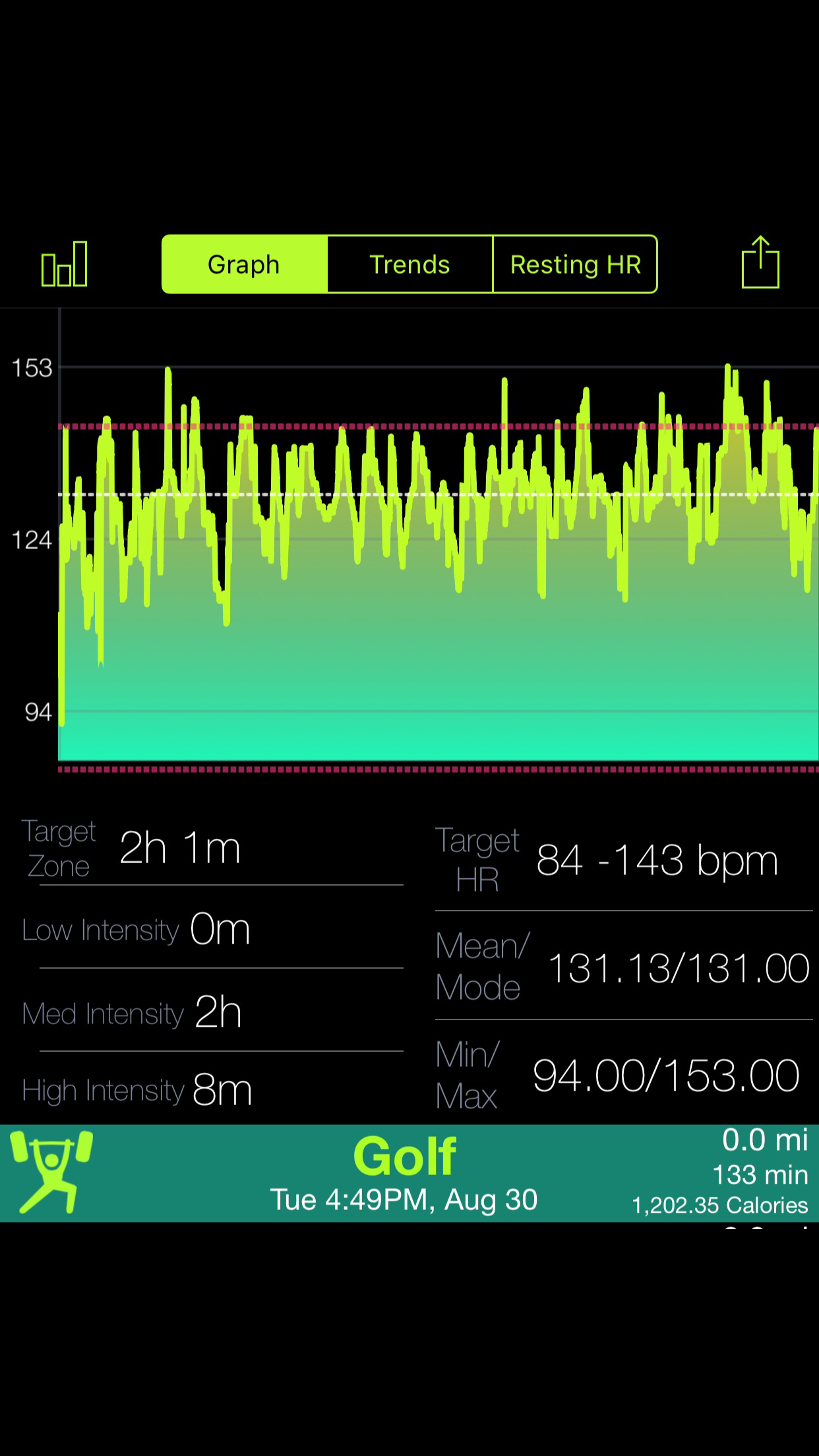Screen dimensions: 819x1456
Task: Open the bar chart statistics icon
Action: coord(64,264)
